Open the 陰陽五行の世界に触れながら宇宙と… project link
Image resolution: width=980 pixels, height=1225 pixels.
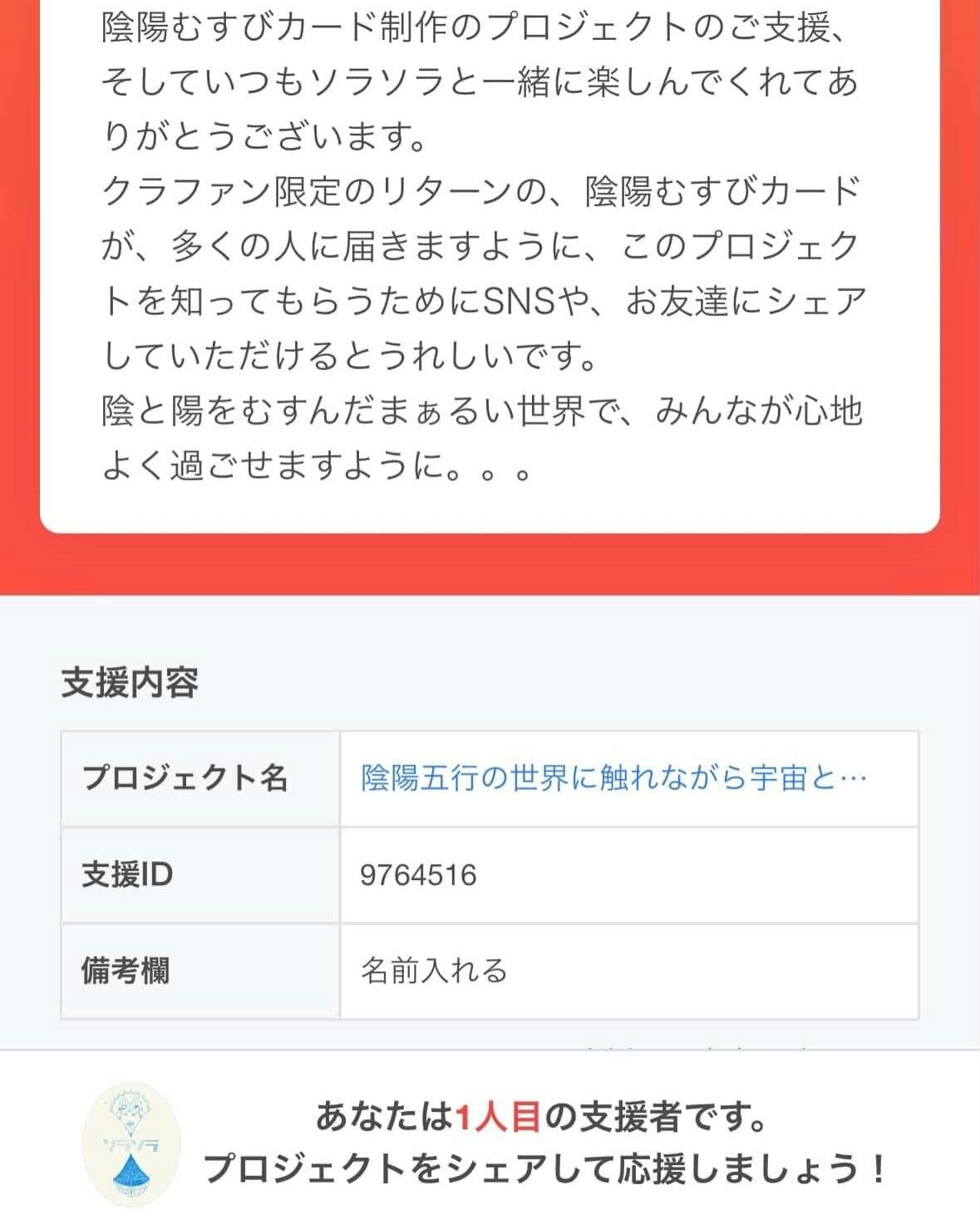613,778
